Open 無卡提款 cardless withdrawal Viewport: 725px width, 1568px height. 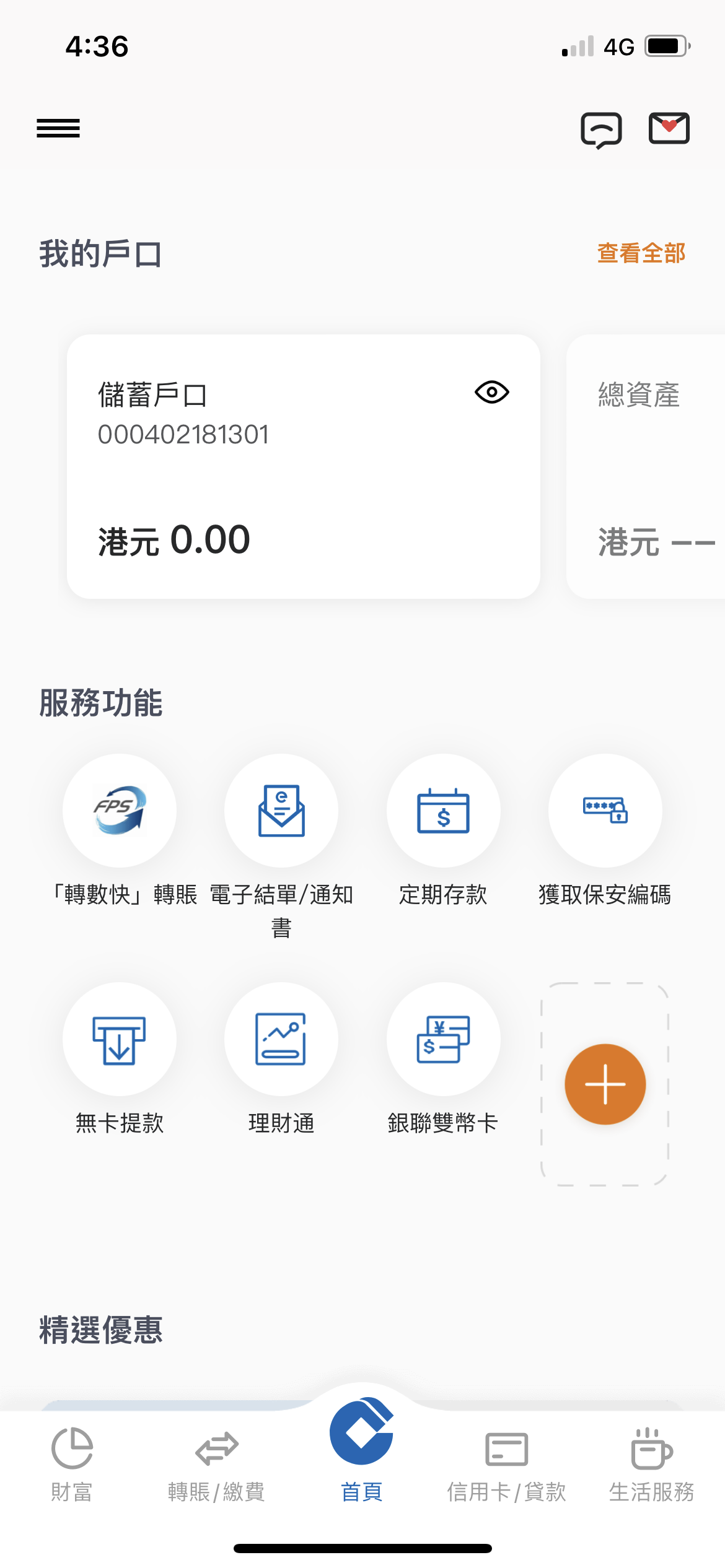120,1058
